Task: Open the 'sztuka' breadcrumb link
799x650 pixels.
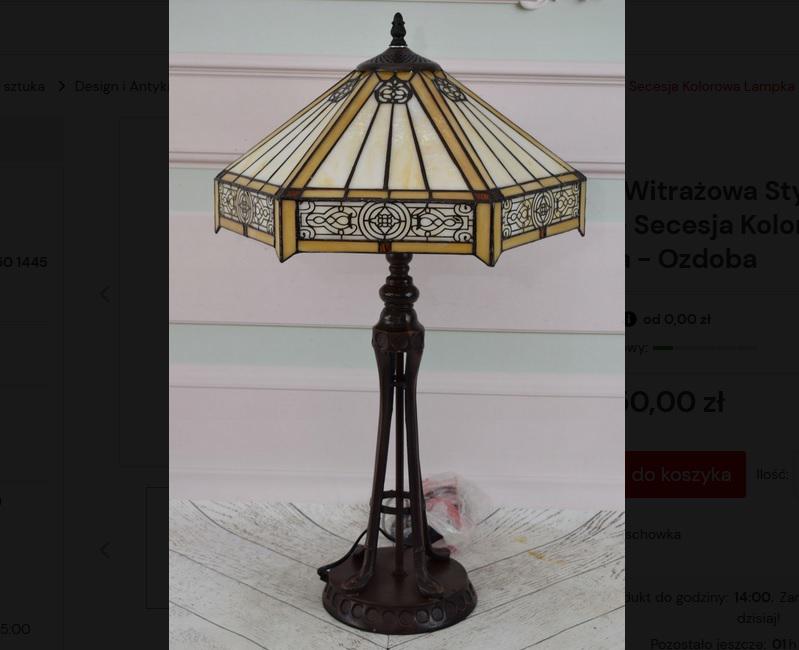Action: click(x=23, y=87)
